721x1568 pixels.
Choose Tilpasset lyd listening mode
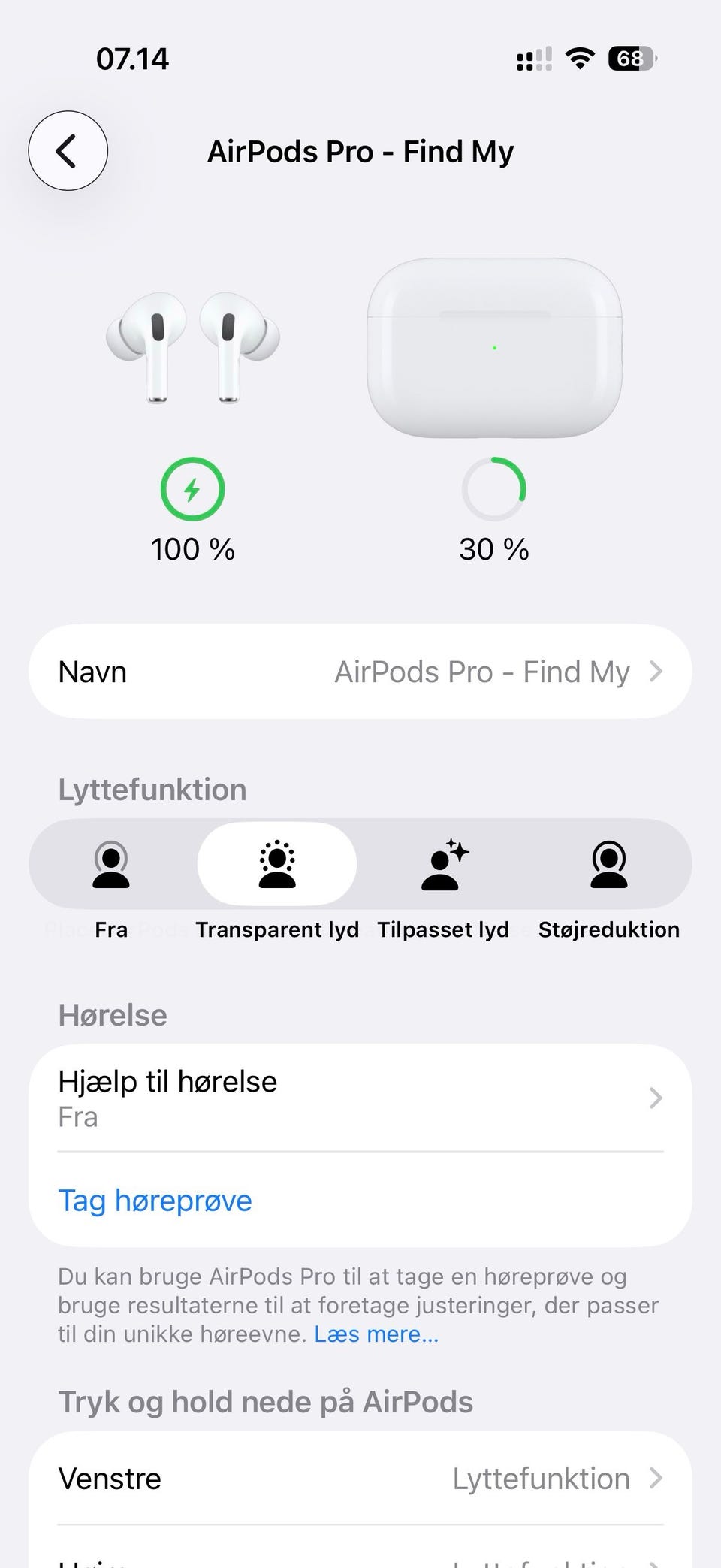[444, 865]
